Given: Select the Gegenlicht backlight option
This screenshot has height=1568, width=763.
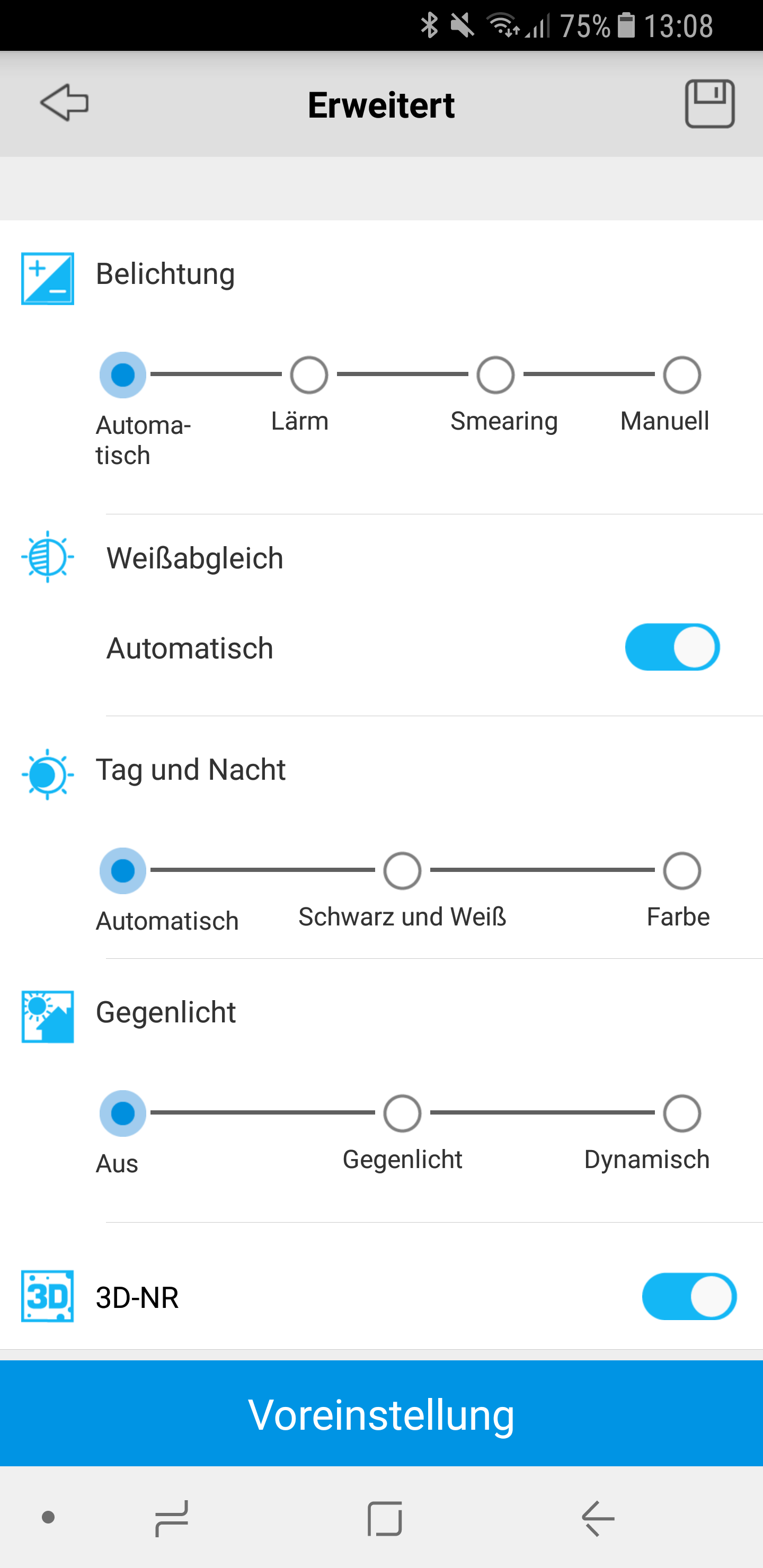Looking at the screenshot, I should tap(402, 1113).
